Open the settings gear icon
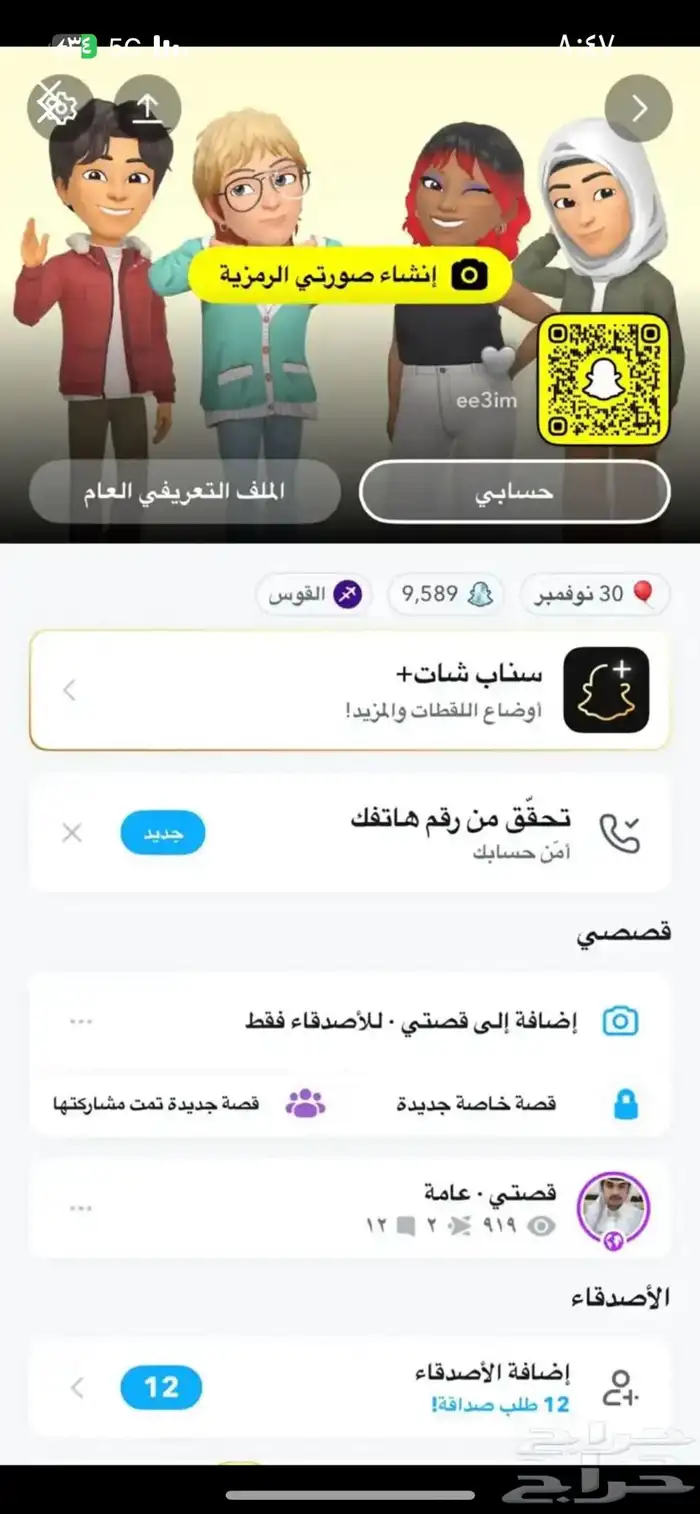This screenshot has width=700, height=1514. [x=59, y=105]
